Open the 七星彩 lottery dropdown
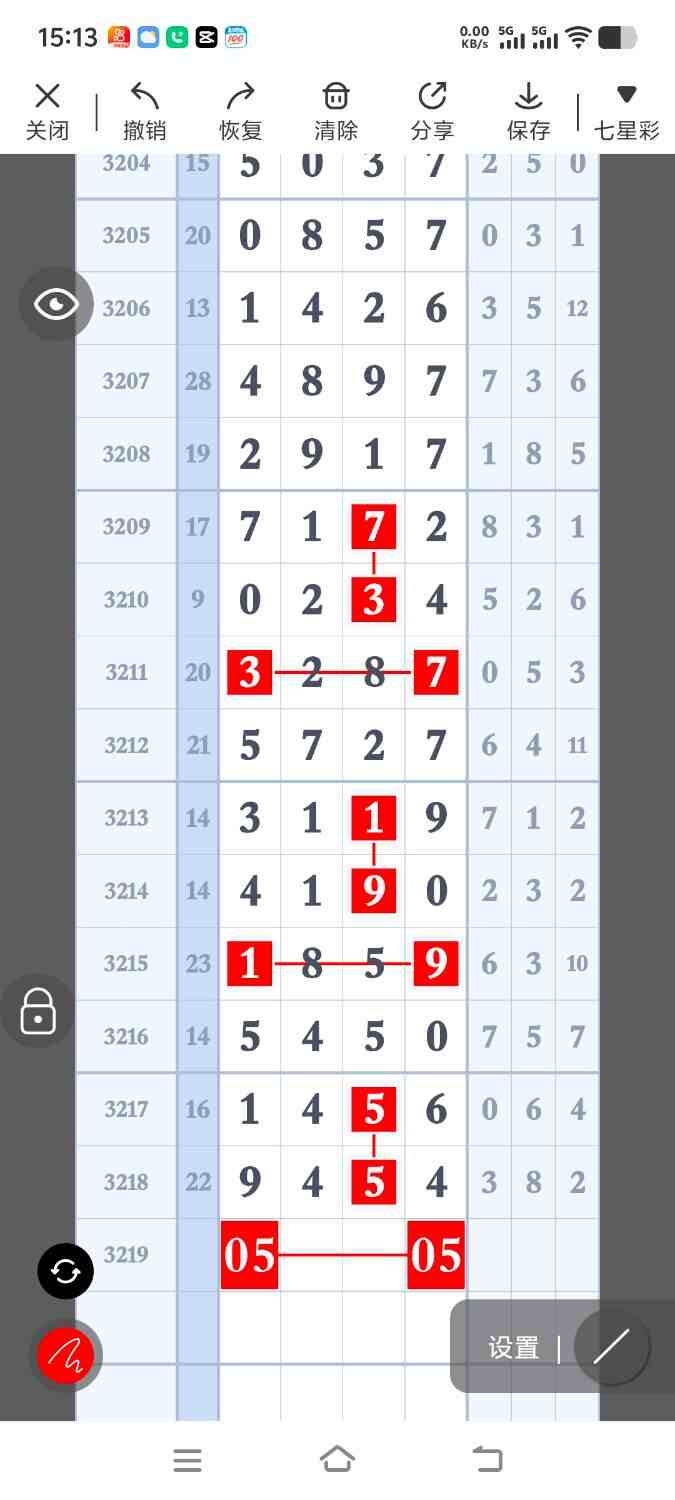Viewport: 675px width, 1500px height. pyautogui.click(x=627, y=110)
